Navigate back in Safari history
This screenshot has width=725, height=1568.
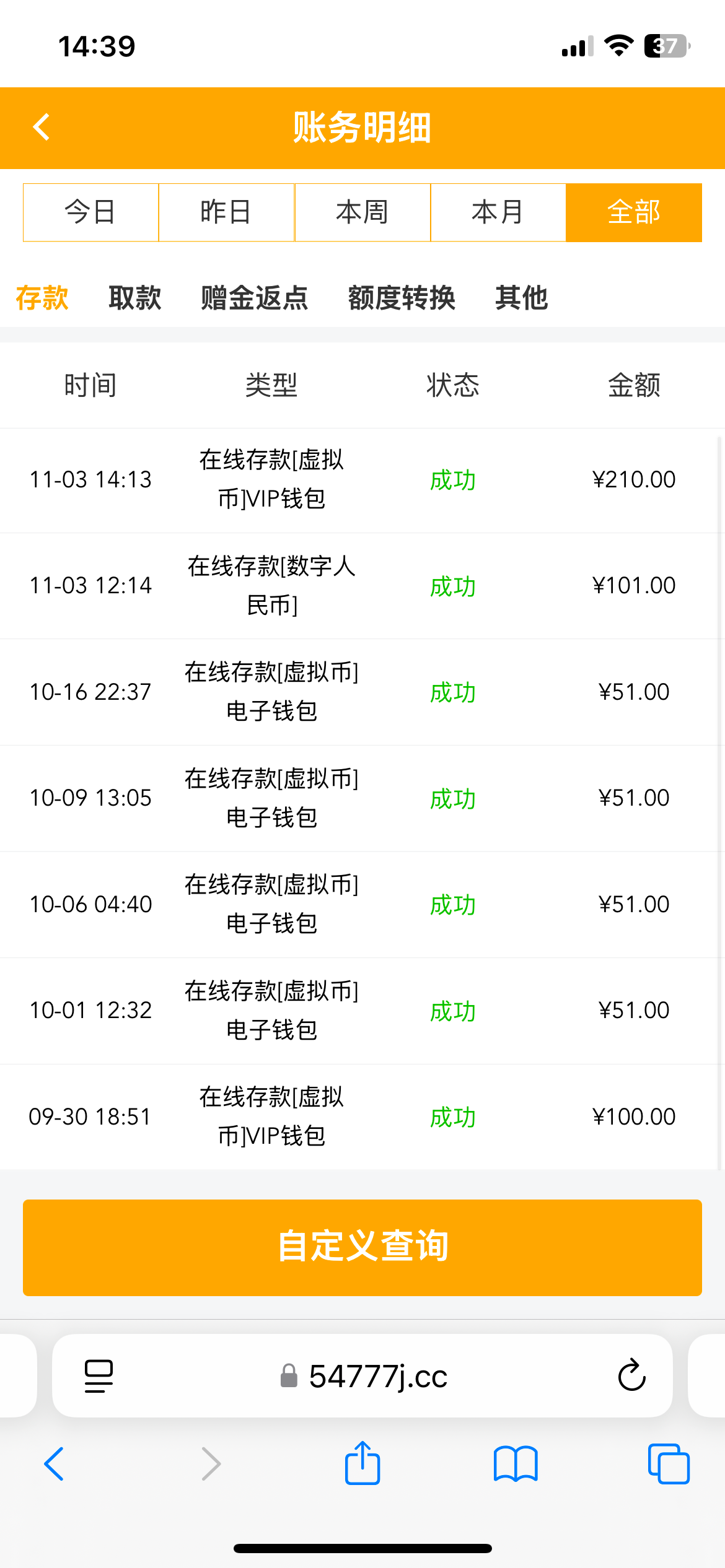(x=55, y=1464)
